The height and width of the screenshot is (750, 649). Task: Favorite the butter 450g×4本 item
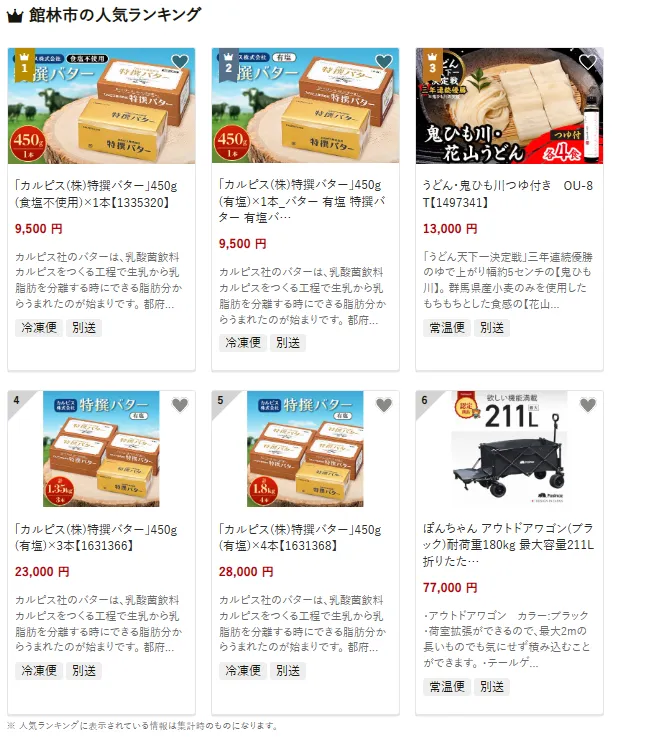point(384,405)
